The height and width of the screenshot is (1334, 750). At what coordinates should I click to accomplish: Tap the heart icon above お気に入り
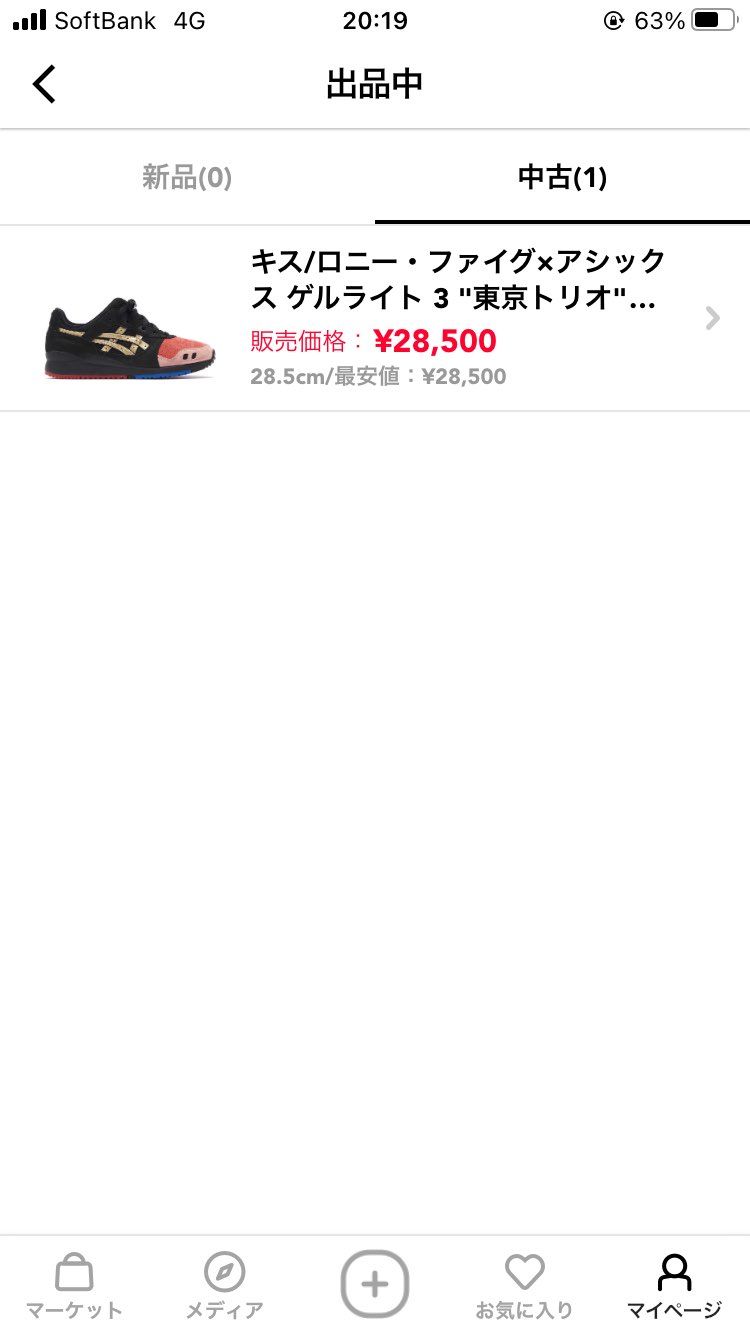[524, 1271]
